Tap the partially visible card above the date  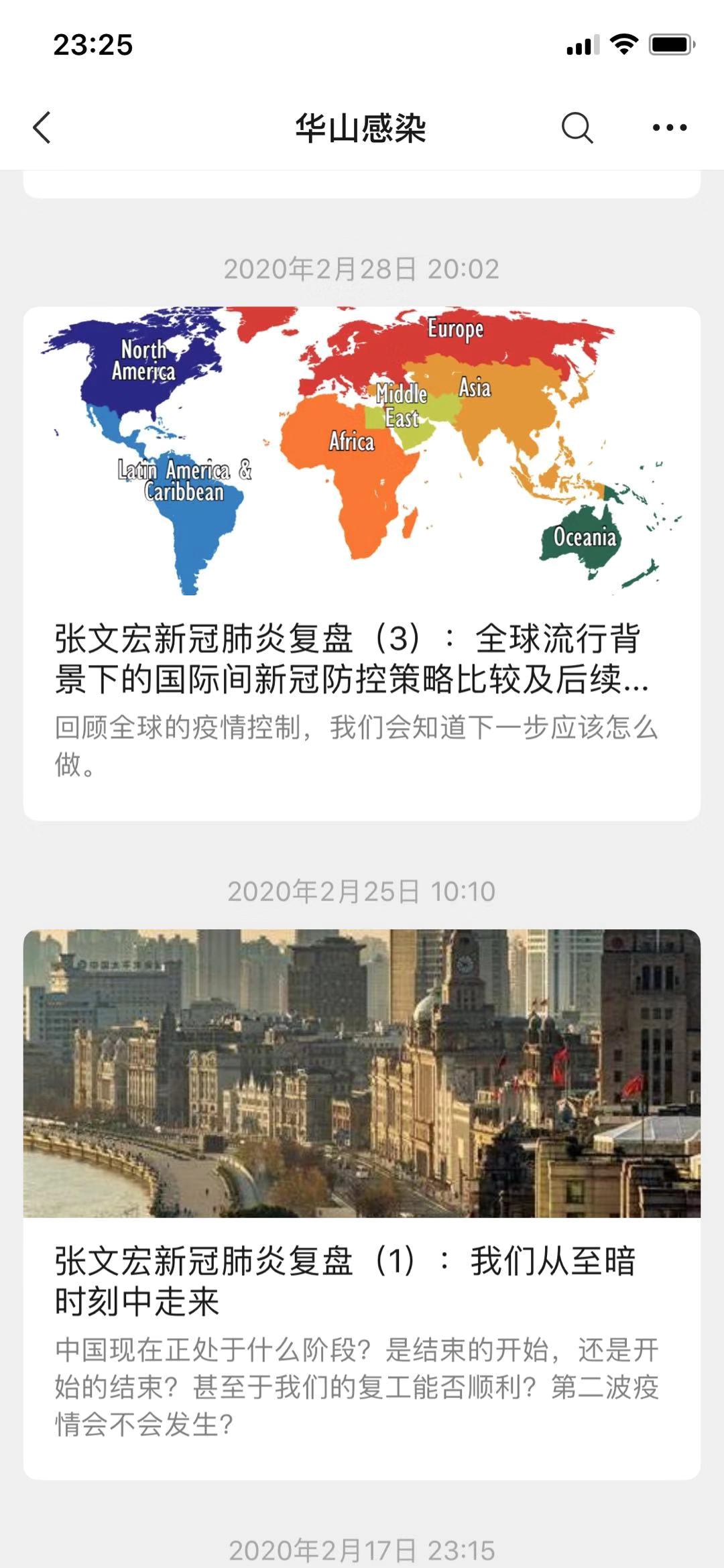click(x=362, y=184)
